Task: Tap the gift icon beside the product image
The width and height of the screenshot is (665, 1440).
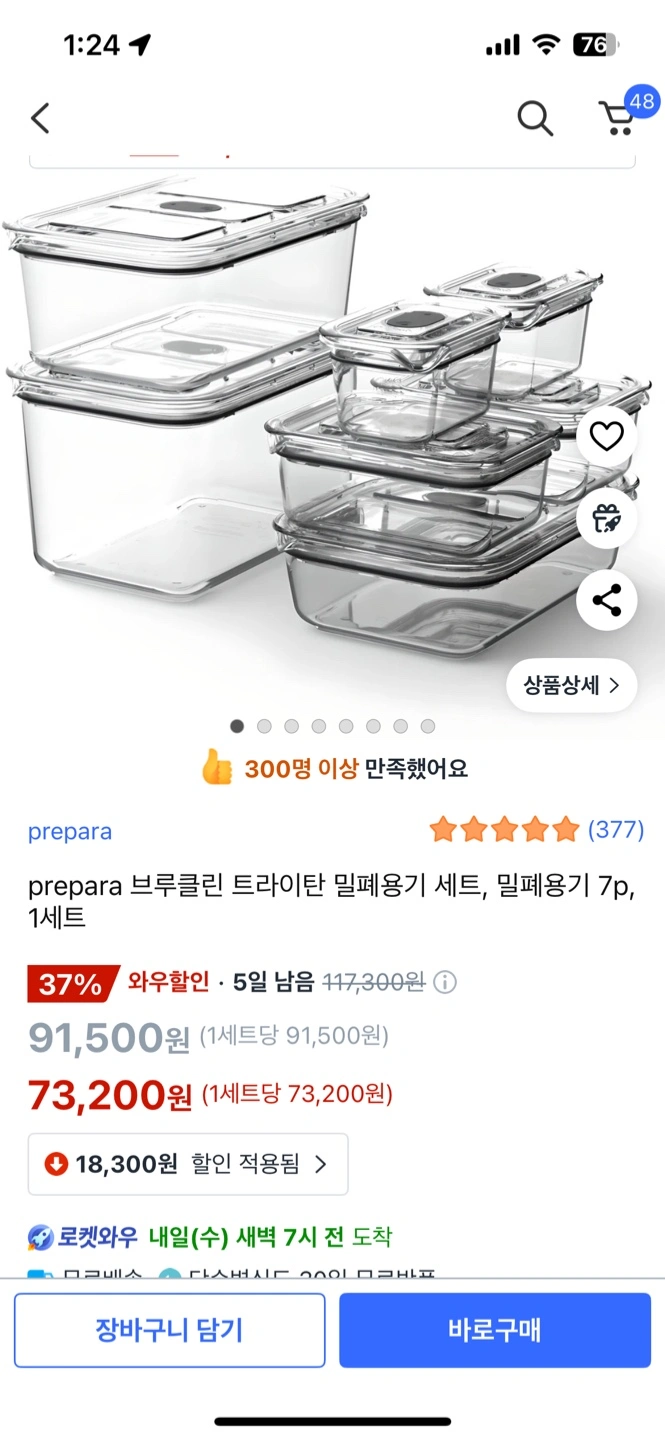Action: tap(606, 518)
